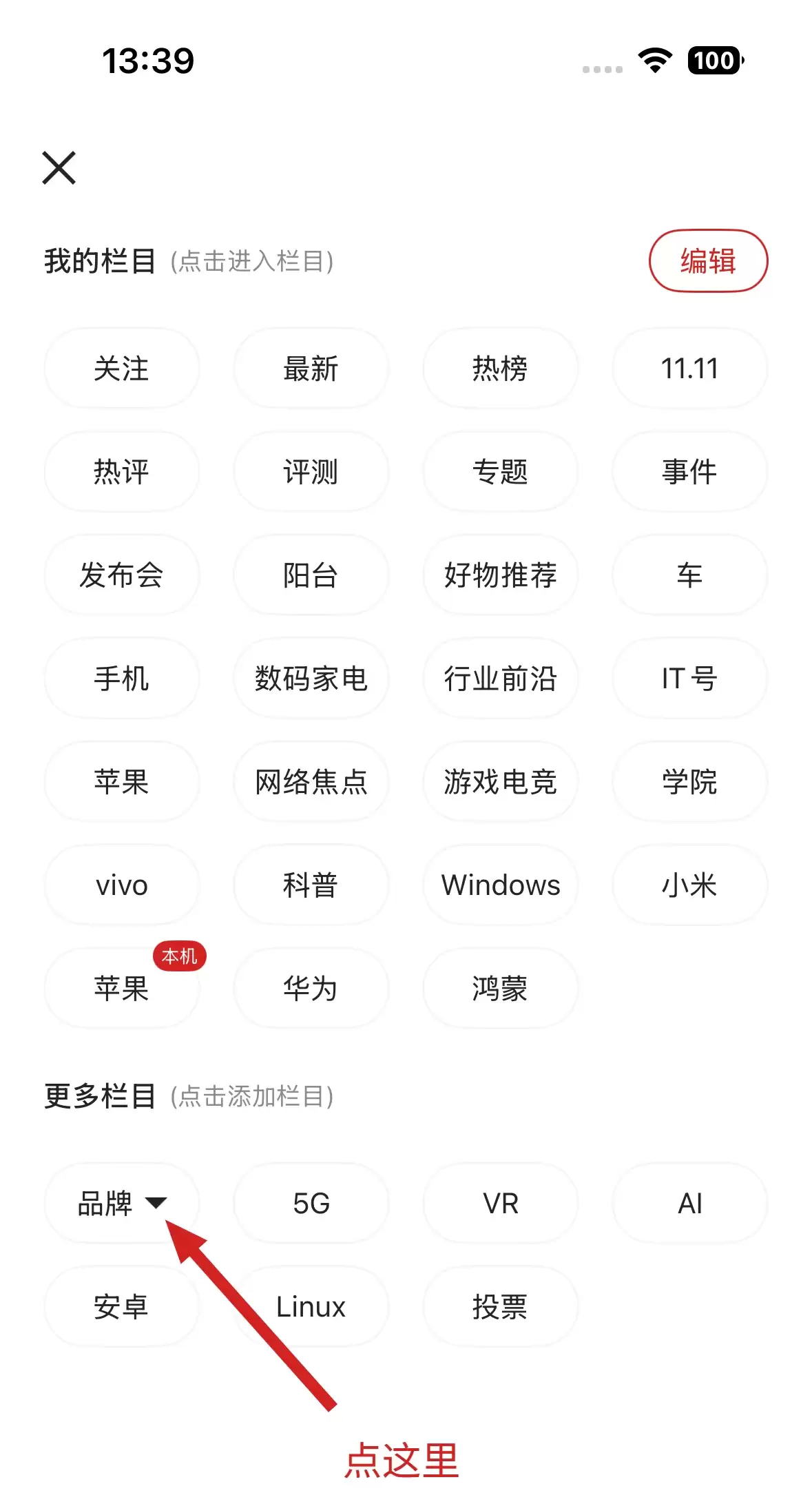Open the 游戏电竞 channel
812x1504 pixels.
click(500, 782)
